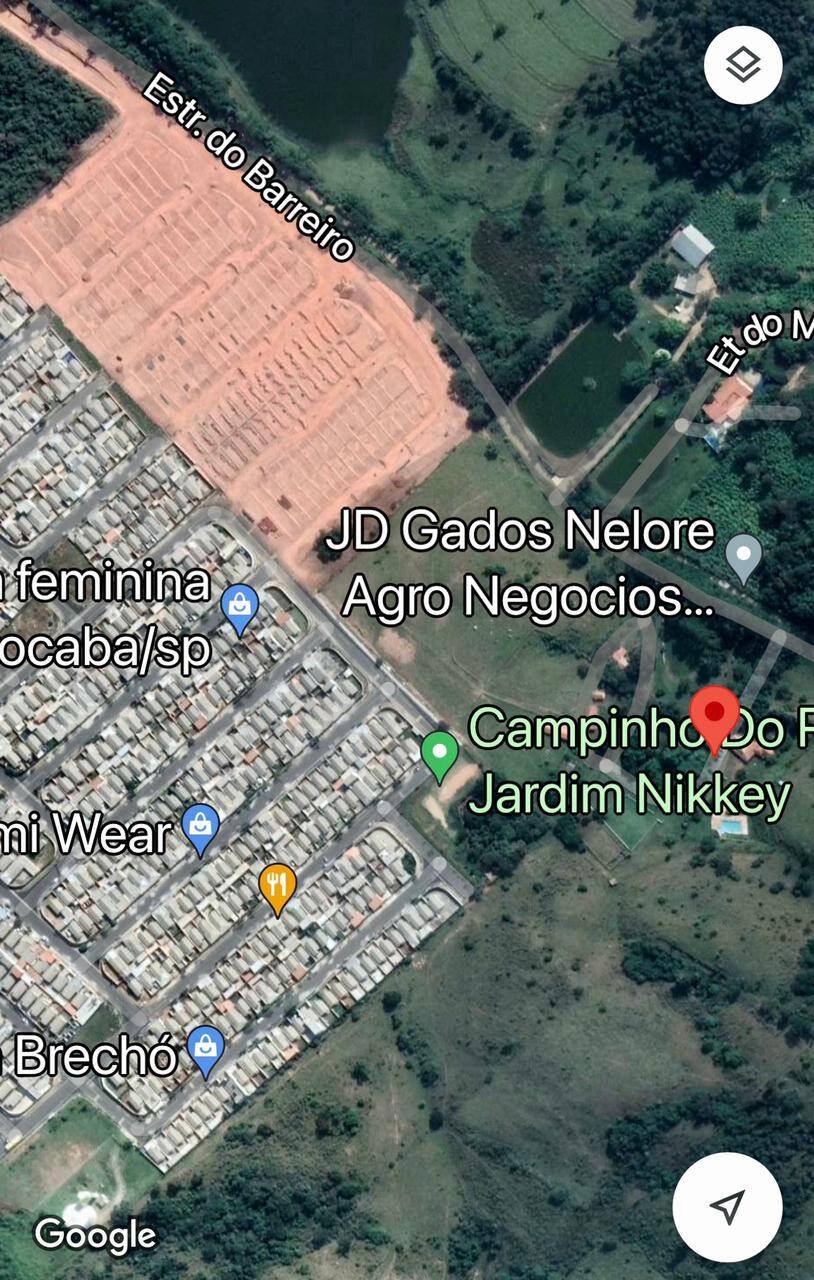Open the restaurant marker on the map
Viewport: 814px width, 1280px height.
[x=277, y=886]
